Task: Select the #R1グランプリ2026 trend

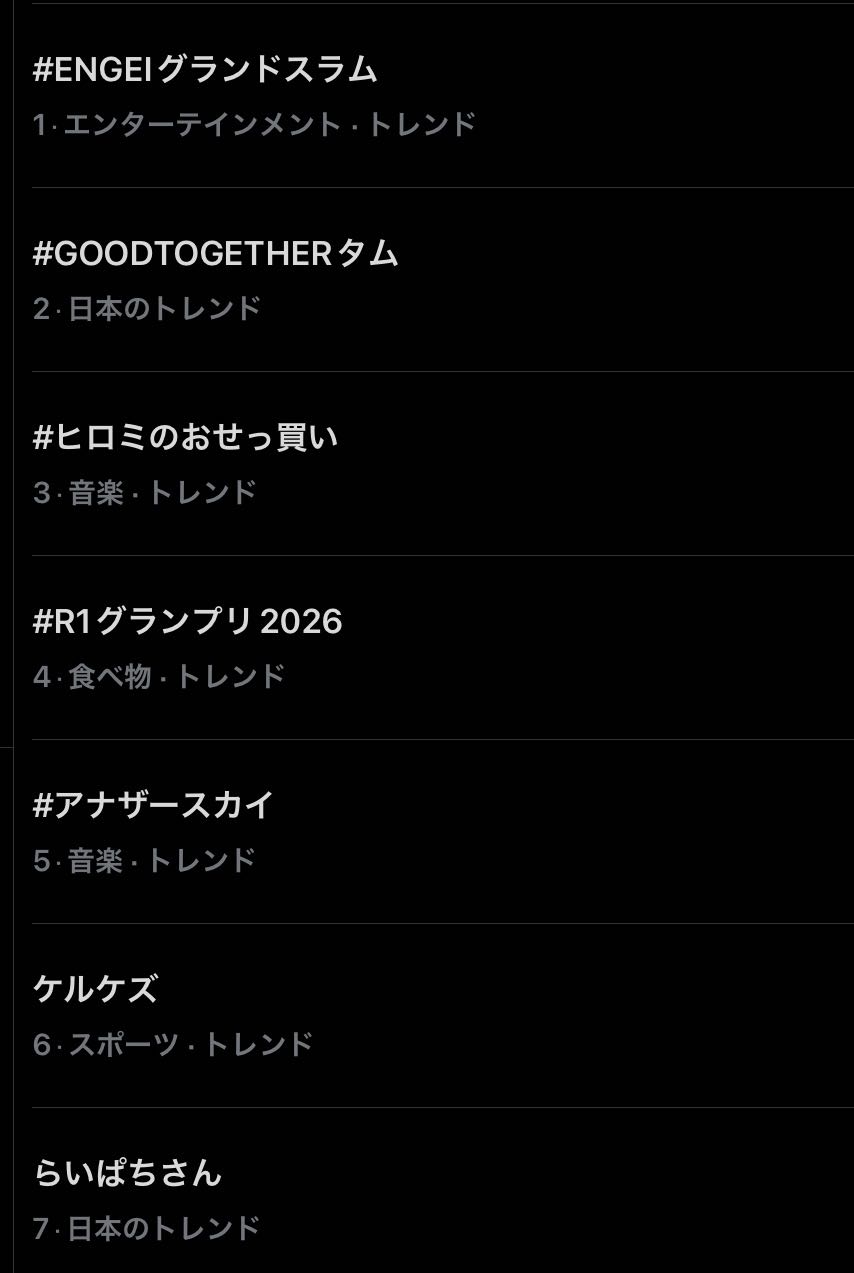Action: coord(187,622)
